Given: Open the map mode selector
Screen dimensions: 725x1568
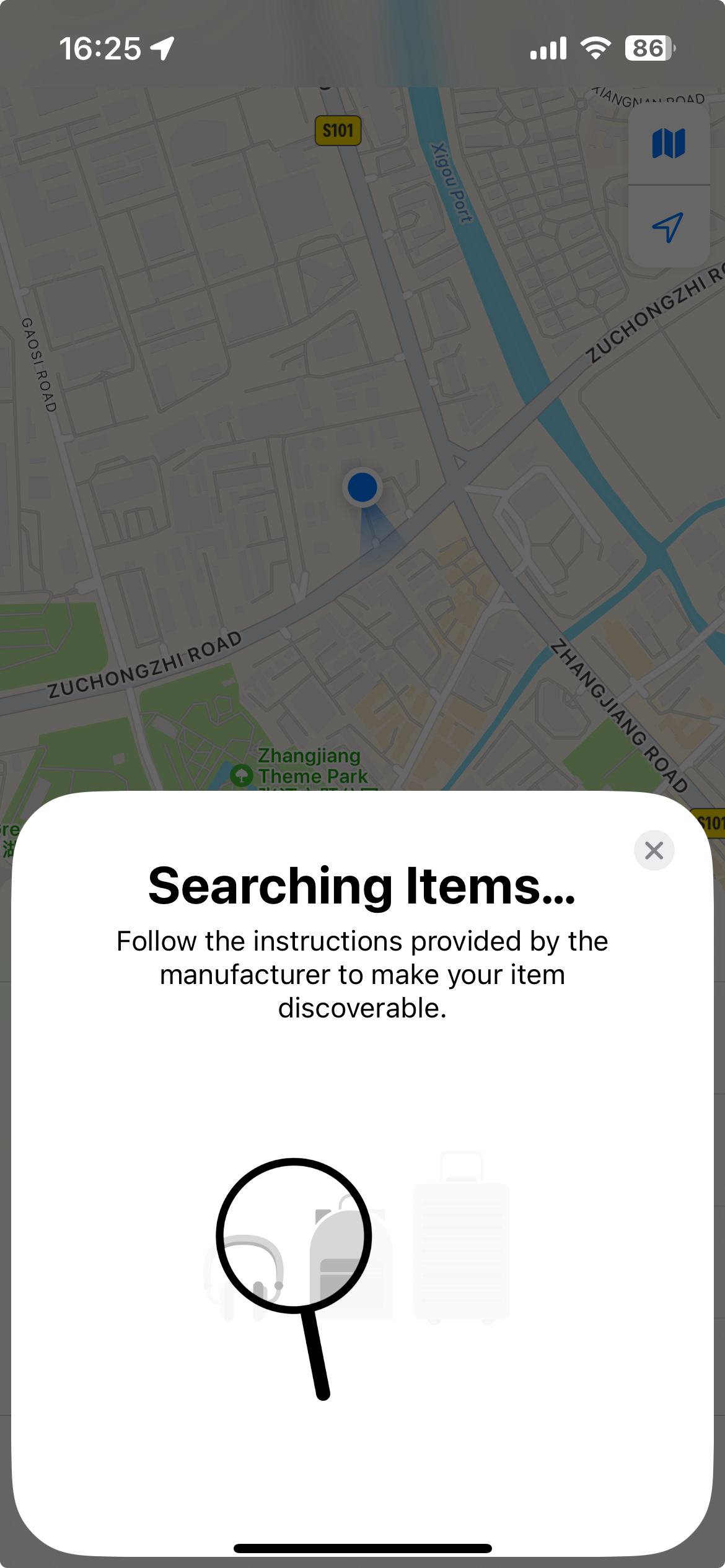Looking at the screenshot, I should click(x=668, y=144).
